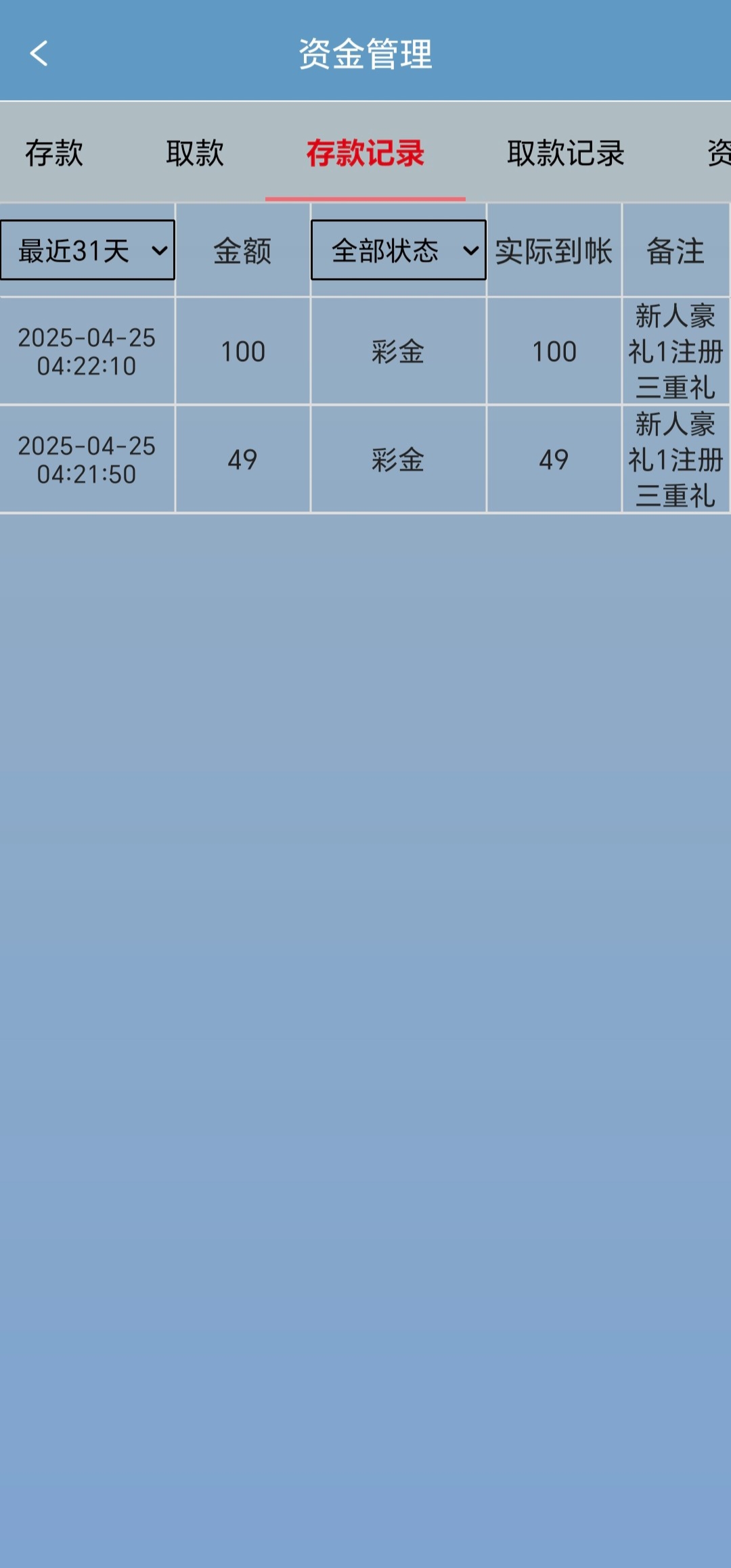Go back using the top-left arrow
The width and height of the screenshot is (731, 1568).
[39, 53]
